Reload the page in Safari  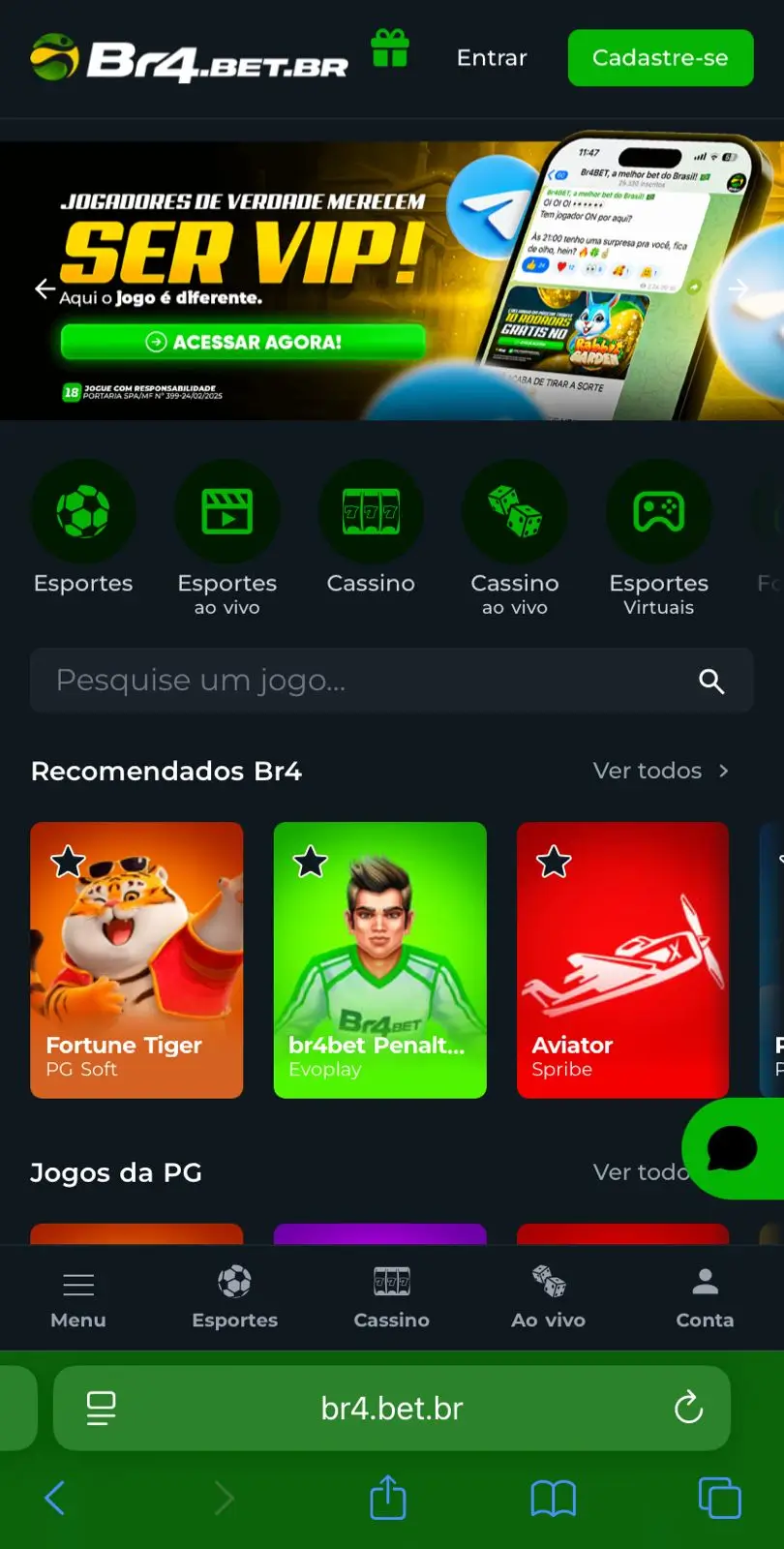[688, 1408]
